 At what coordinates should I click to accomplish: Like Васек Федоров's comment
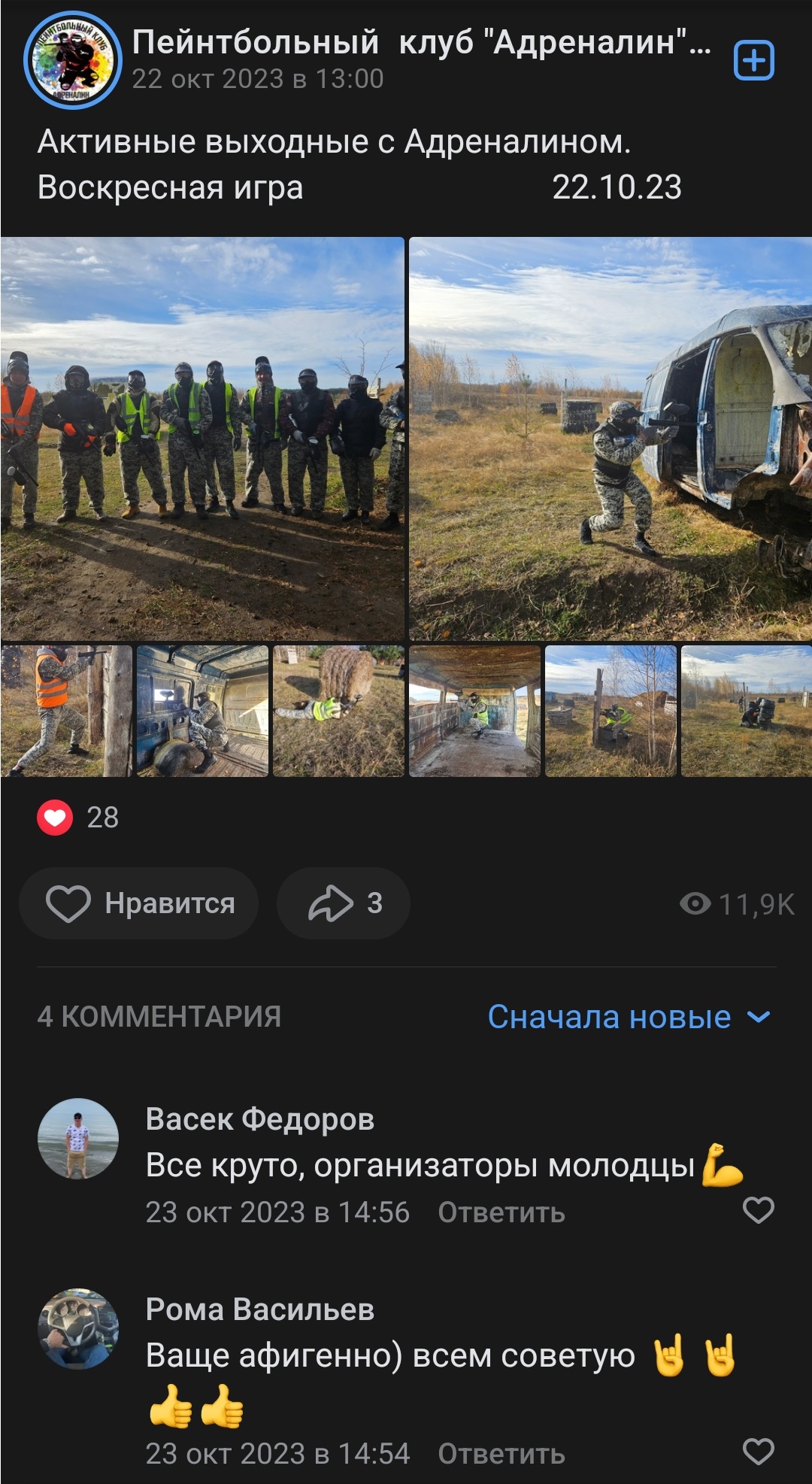pyautogui.click(x=758, y=1210)
